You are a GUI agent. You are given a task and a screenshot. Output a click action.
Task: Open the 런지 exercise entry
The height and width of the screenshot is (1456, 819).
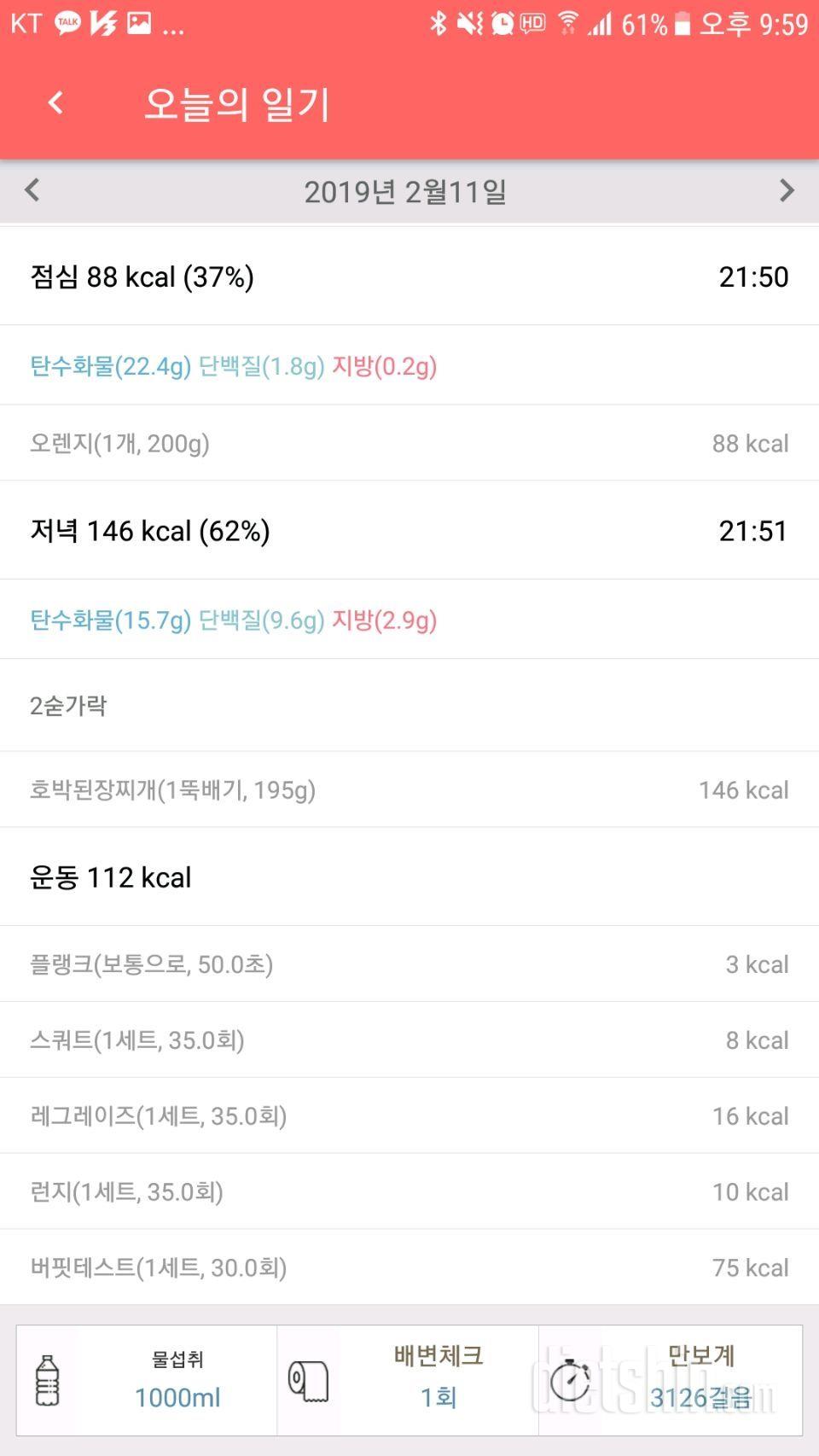(x=409, y=1192)
